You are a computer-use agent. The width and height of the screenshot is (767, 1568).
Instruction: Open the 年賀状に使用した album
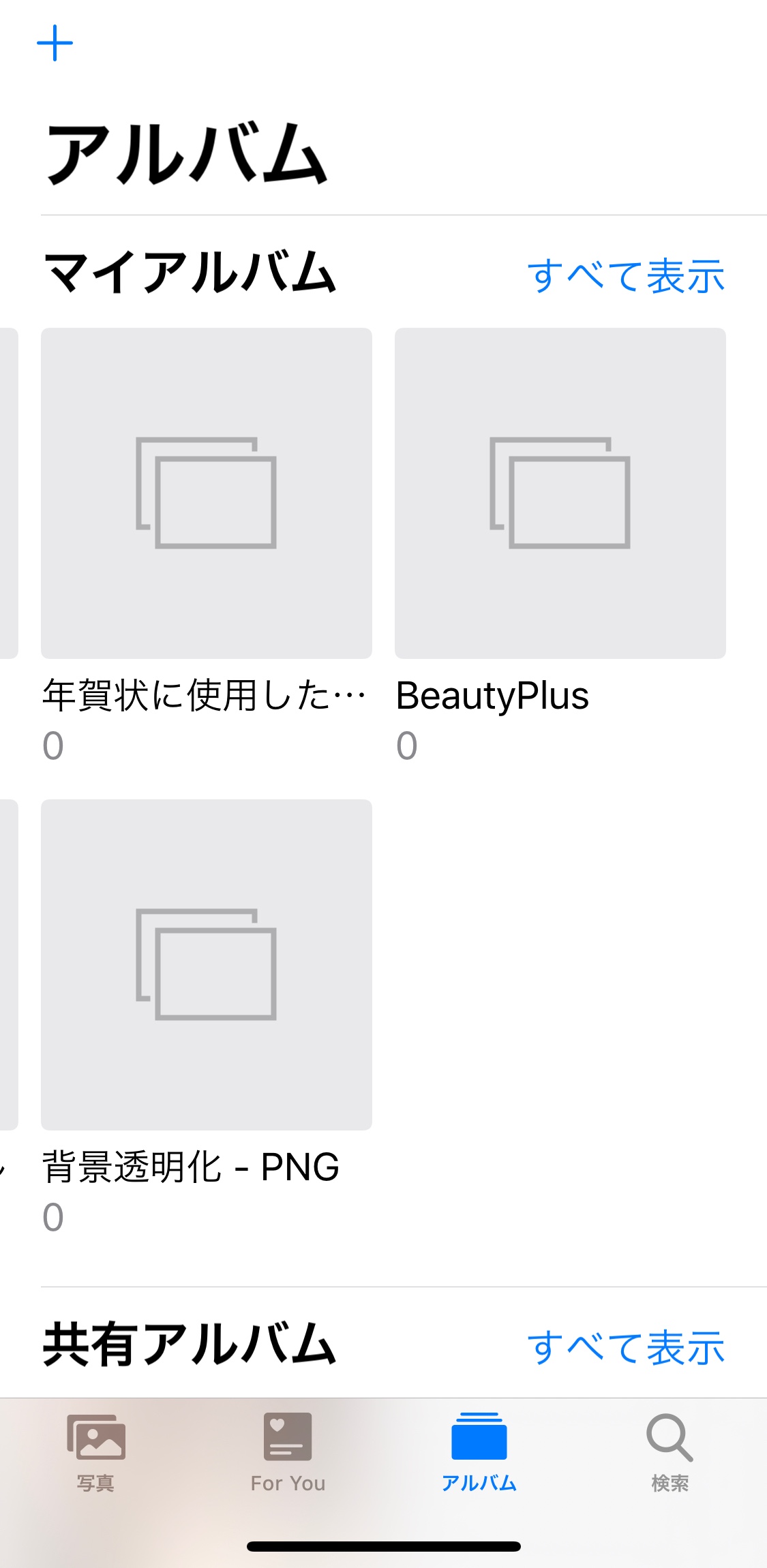click(207, 493)
